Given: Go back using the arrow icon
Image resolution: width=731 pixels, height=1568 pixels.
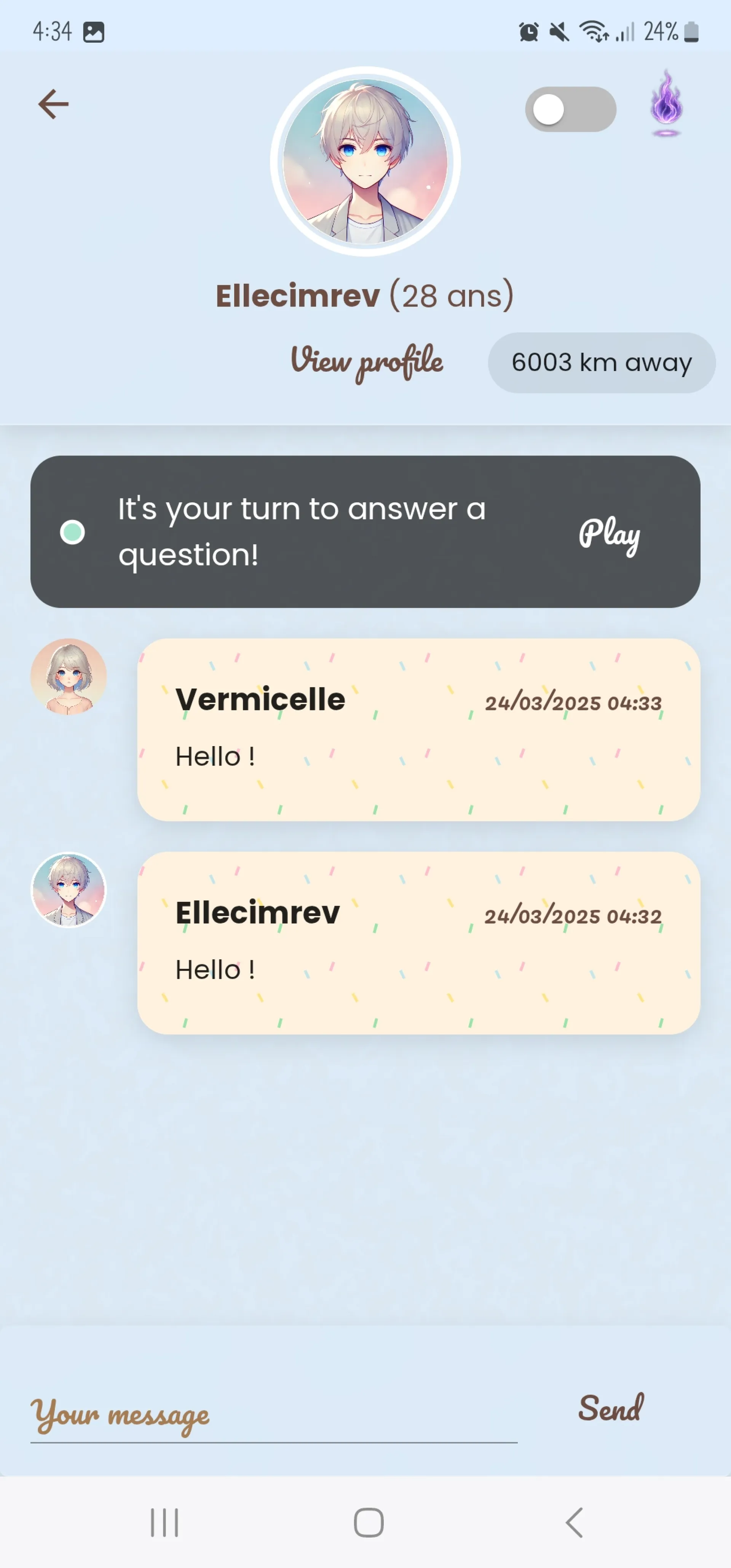Looking at the screenshot, I should click(54, 105).
